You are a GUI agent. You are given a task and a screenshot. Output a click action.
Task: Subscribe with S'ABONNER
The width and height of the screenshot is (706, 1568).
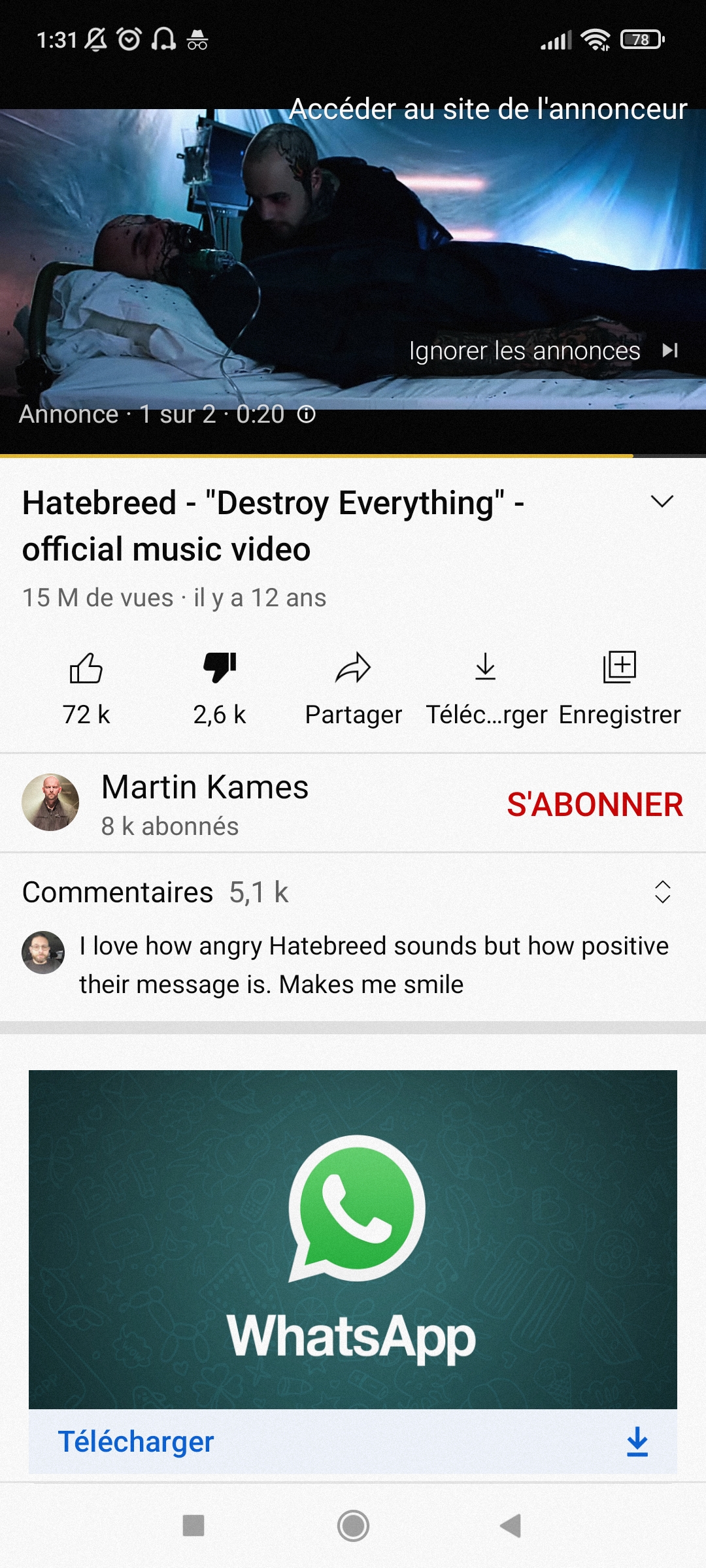coord(594,804)
